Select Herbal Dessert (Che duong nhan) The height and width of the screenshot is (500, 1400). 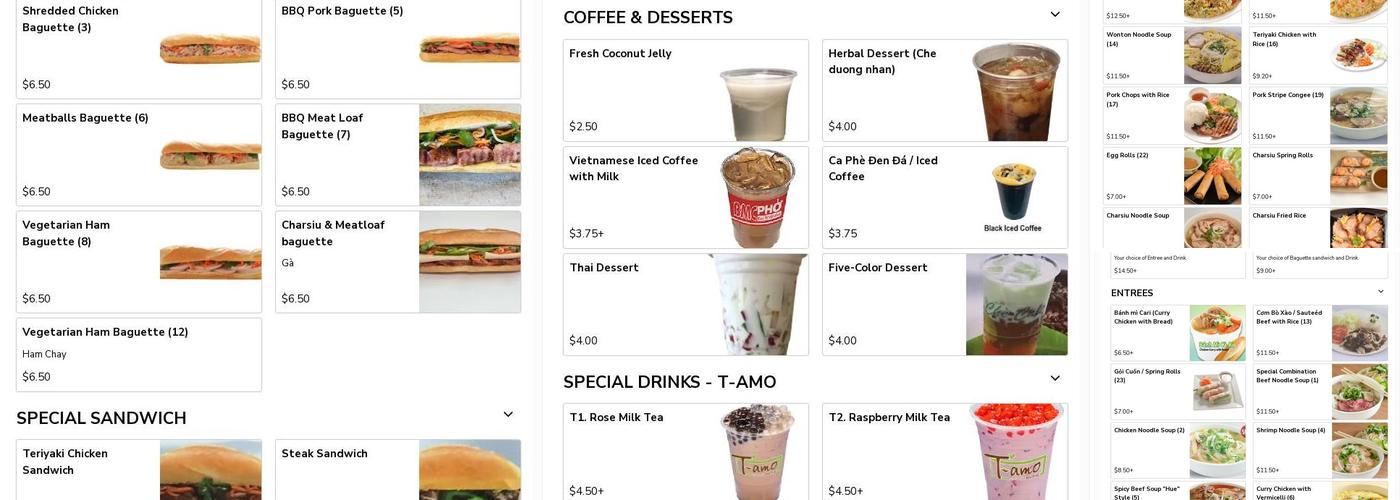(945, 91)
